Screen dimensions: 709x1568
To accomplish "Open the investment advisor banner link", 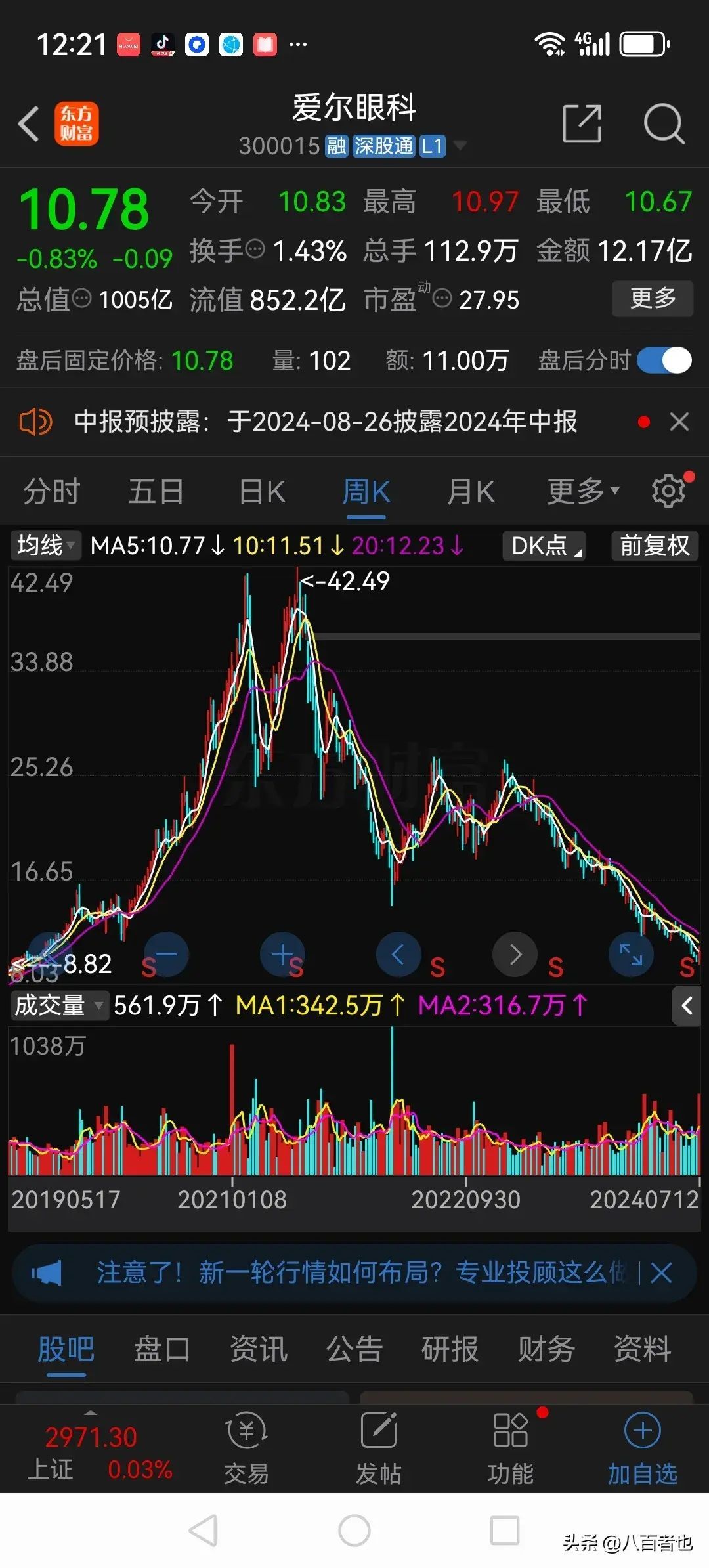I will (x=354, y=1273).
